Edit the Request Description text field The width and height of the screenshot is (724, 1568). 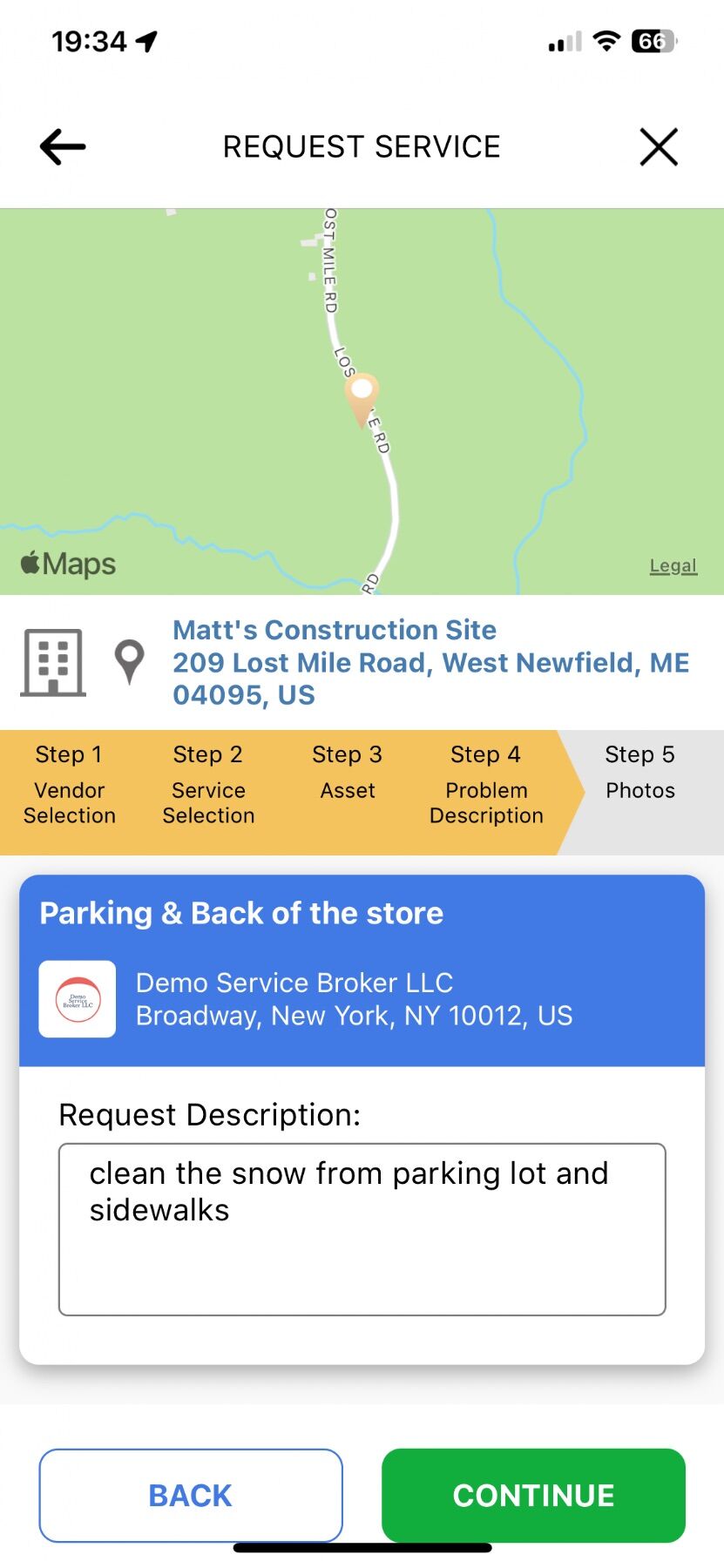[x=362, y=1228]
